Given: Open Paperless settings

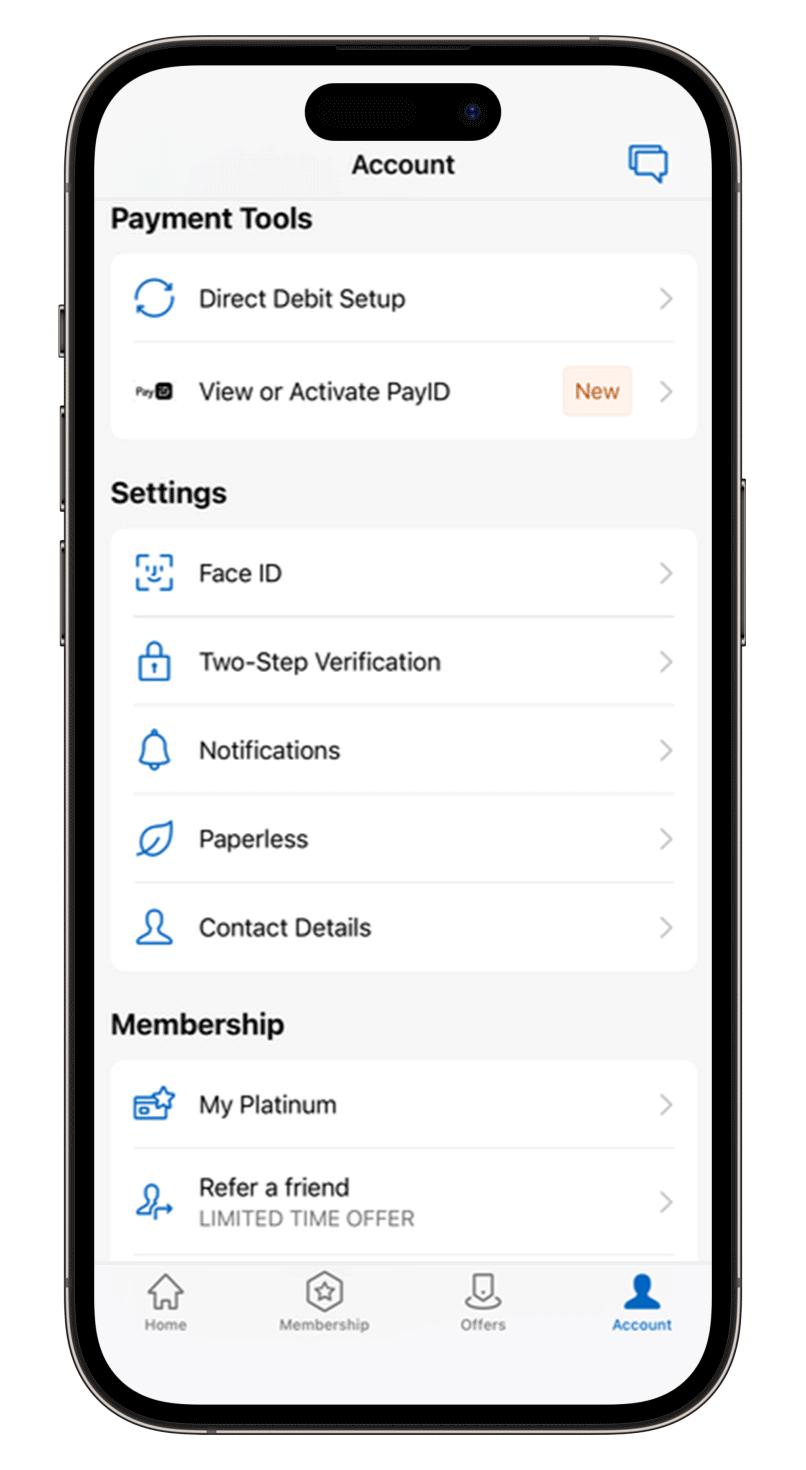Looking at the screenshot, I should pyautogui.click(x=403, y=839).
